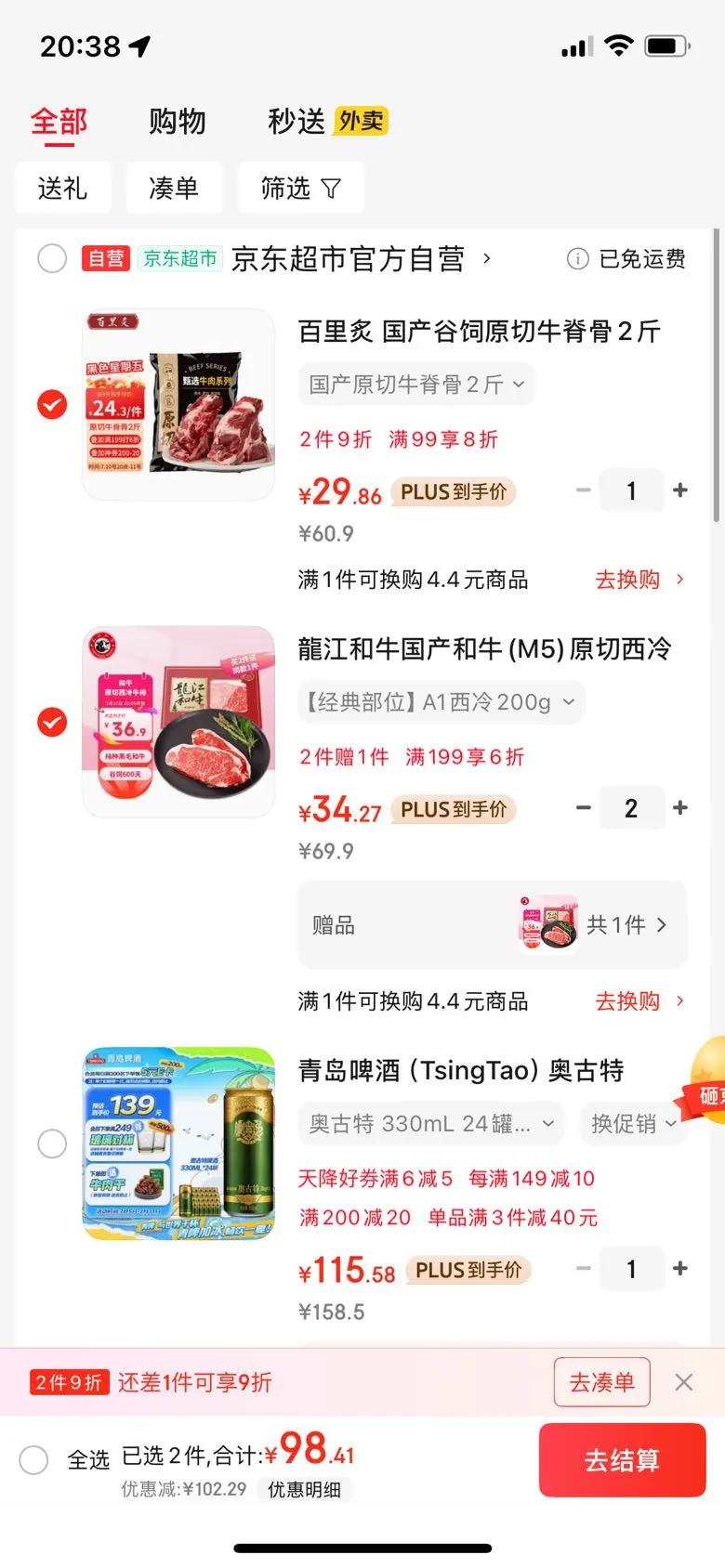
Task: Expand the 国产原切牛脊骨2斤 spec dropdown
Action: click(x=415, y=385)
